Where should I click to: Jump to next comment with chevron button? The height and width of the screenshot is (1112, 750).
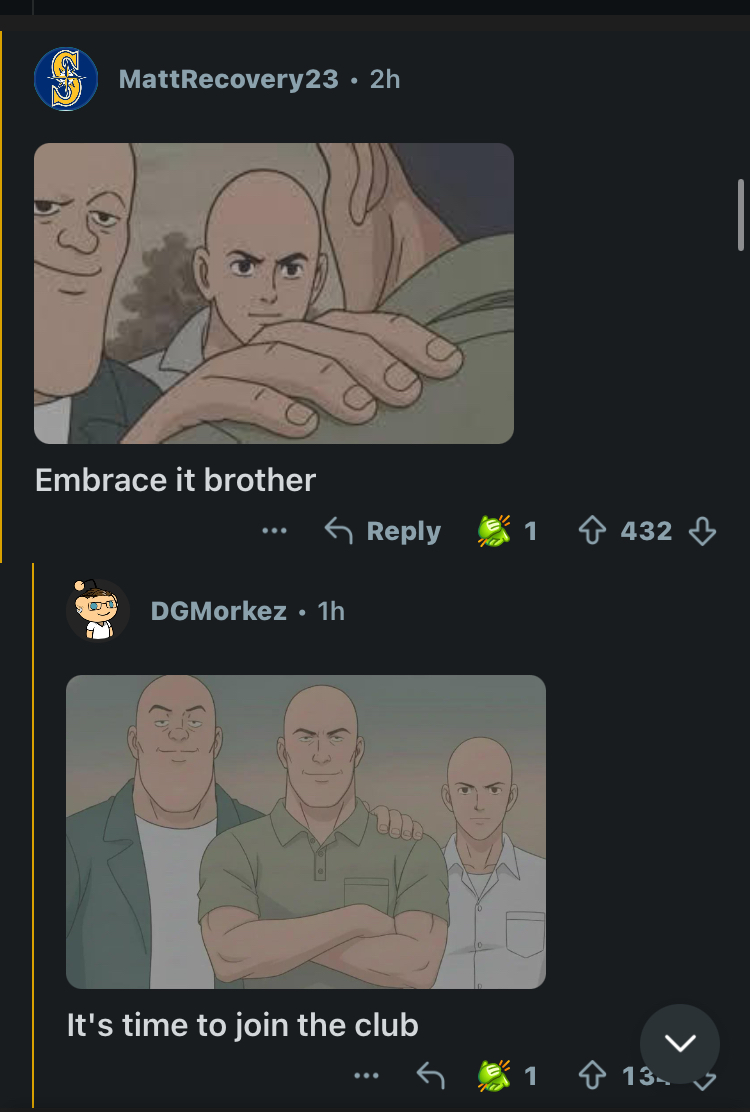[680, 1044]
